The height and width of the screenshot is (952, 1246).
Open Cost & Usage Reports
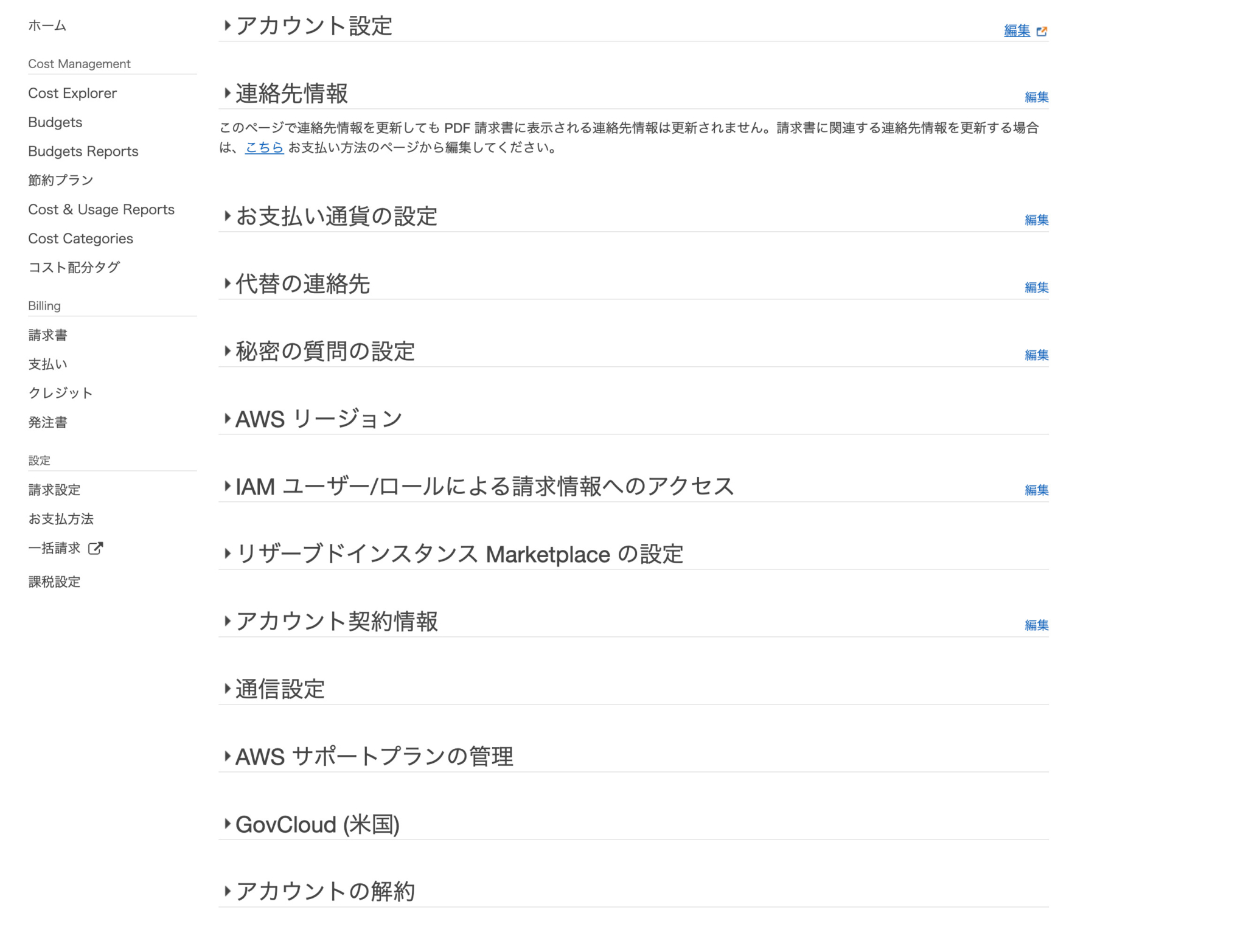101,209
